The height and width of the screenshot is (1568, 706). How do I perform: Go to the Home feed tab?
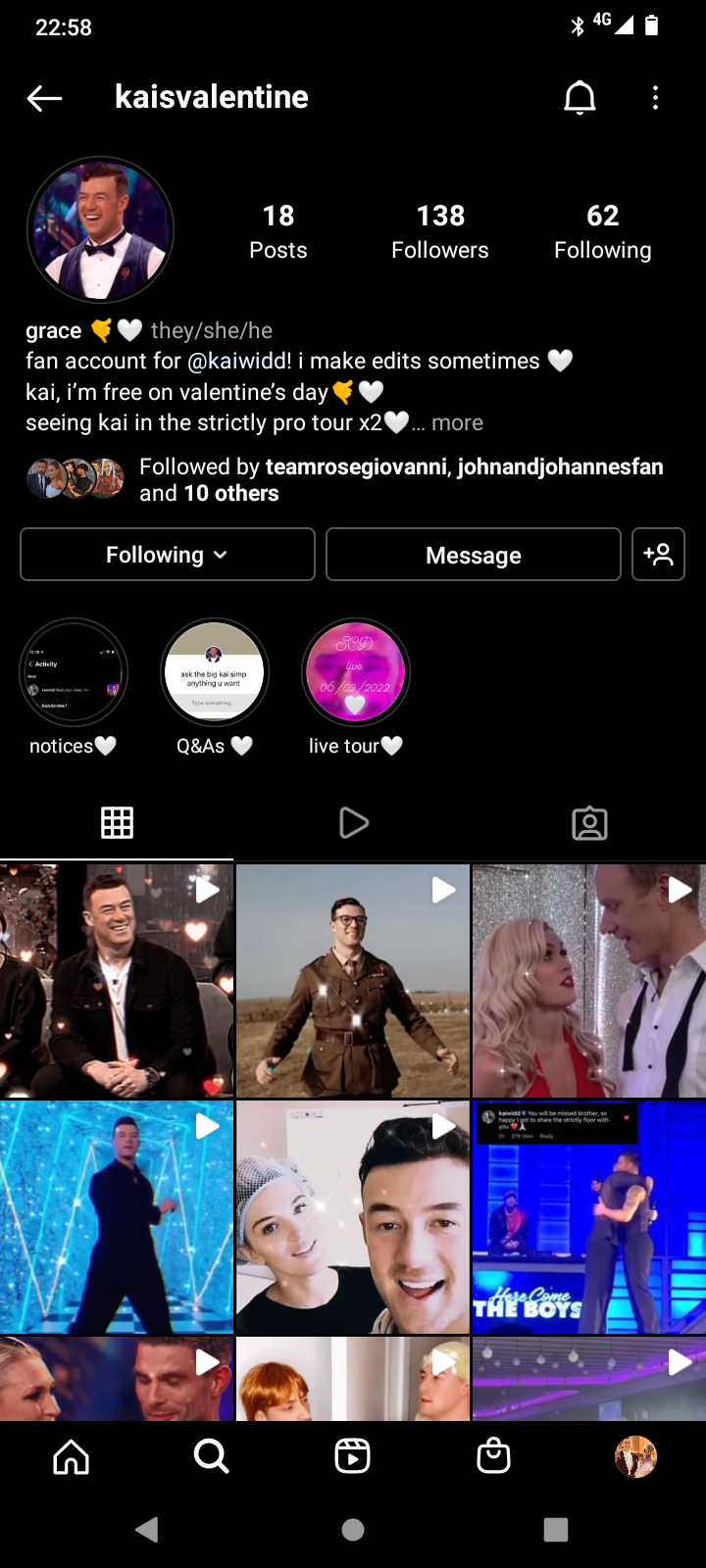[x=71, y=1456]
